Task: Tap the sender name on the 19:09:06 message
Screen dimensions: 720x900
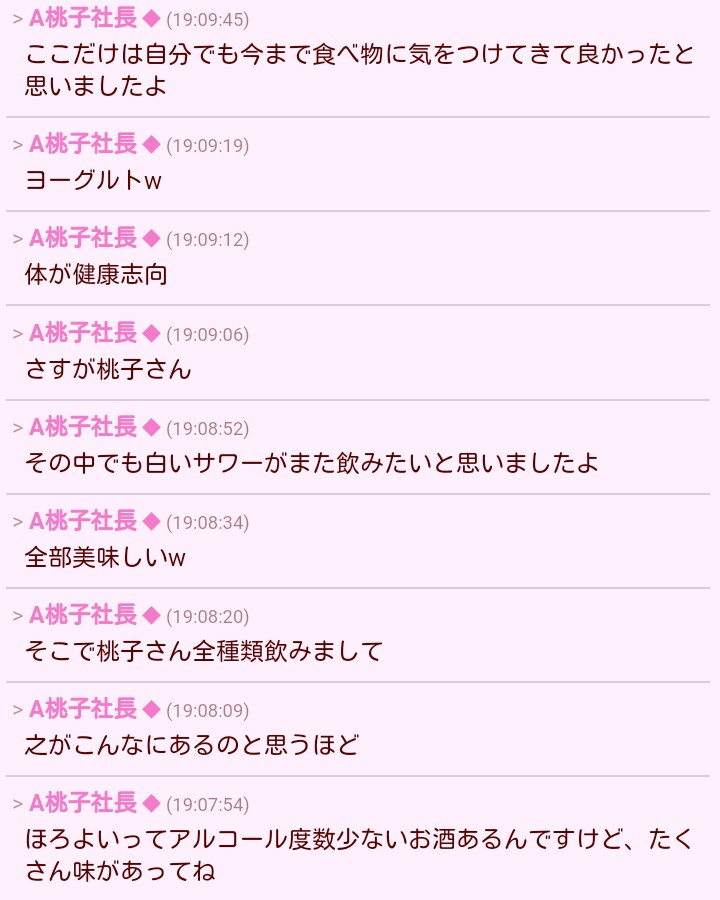Action: pyautogui.click(x=83, y=333)
